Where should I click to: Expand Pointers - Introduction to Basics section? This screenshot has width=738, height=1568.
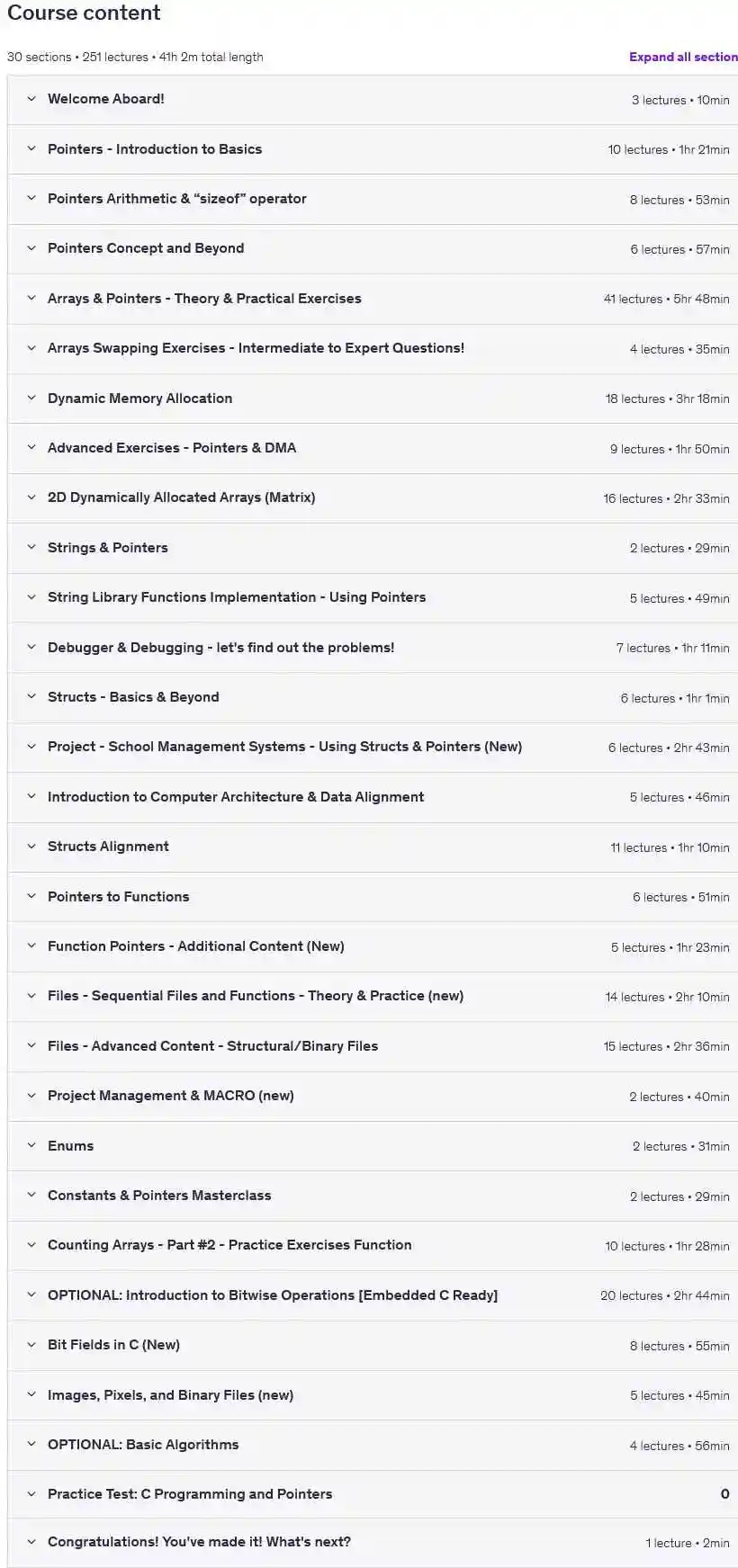373,149
